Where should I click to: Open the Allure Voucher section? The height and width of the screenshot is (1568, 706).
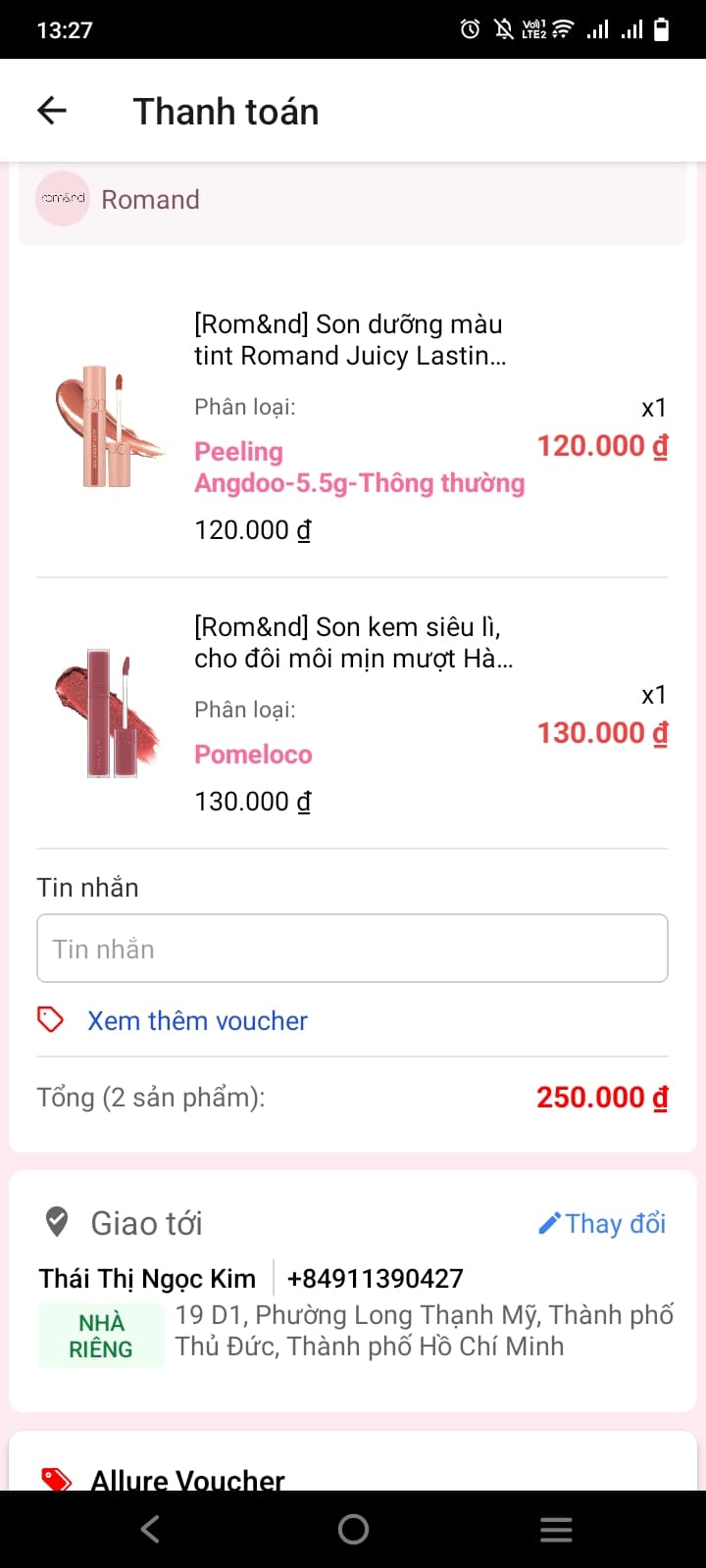click(187, 1478)
